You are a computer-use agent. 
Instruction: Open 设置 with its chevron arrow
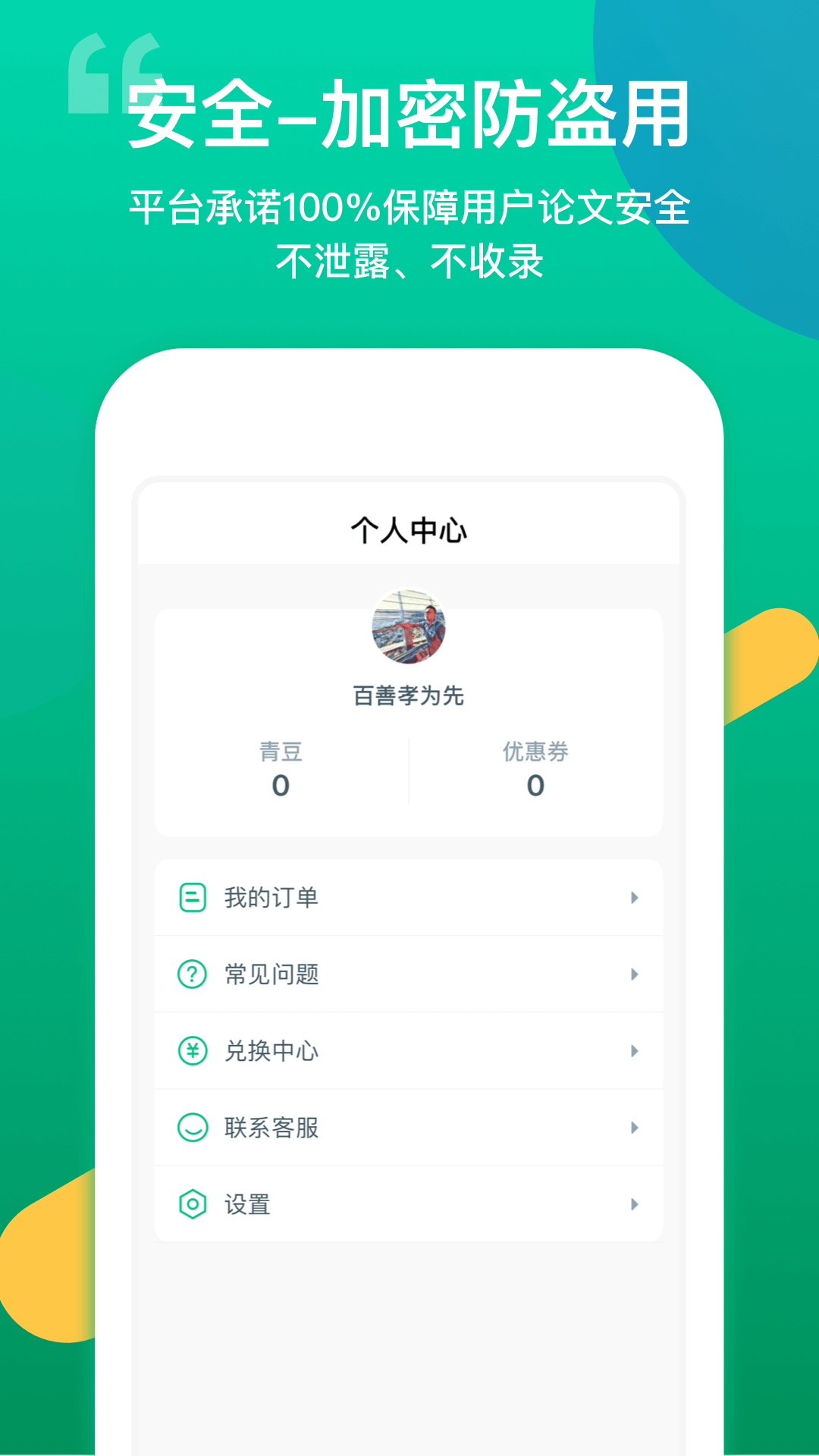pos(635,1204)
